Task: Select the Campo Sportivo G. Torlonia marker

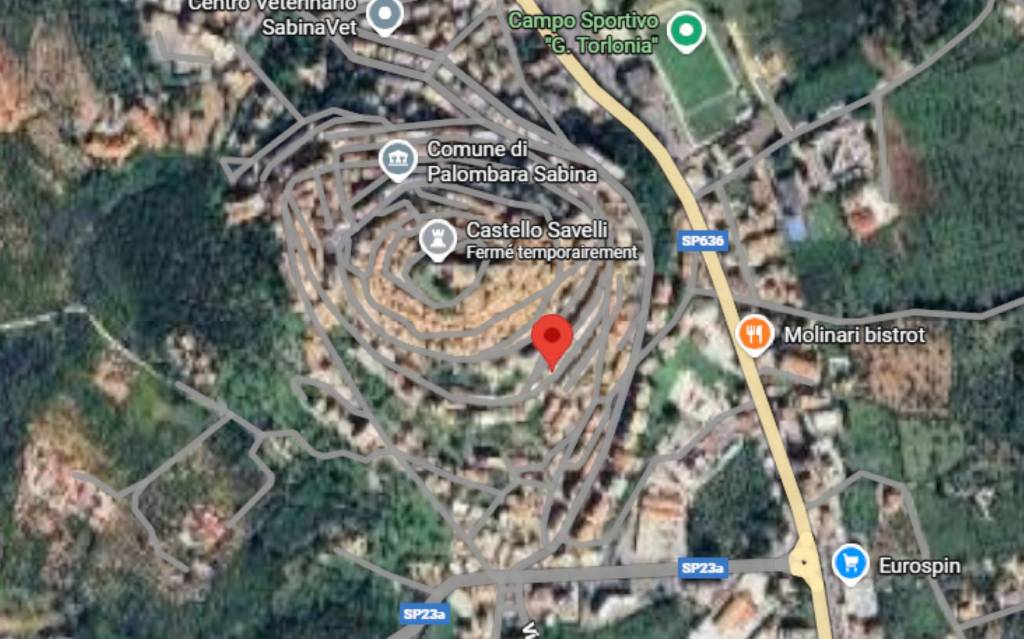Action: click(x=685, y=30)
